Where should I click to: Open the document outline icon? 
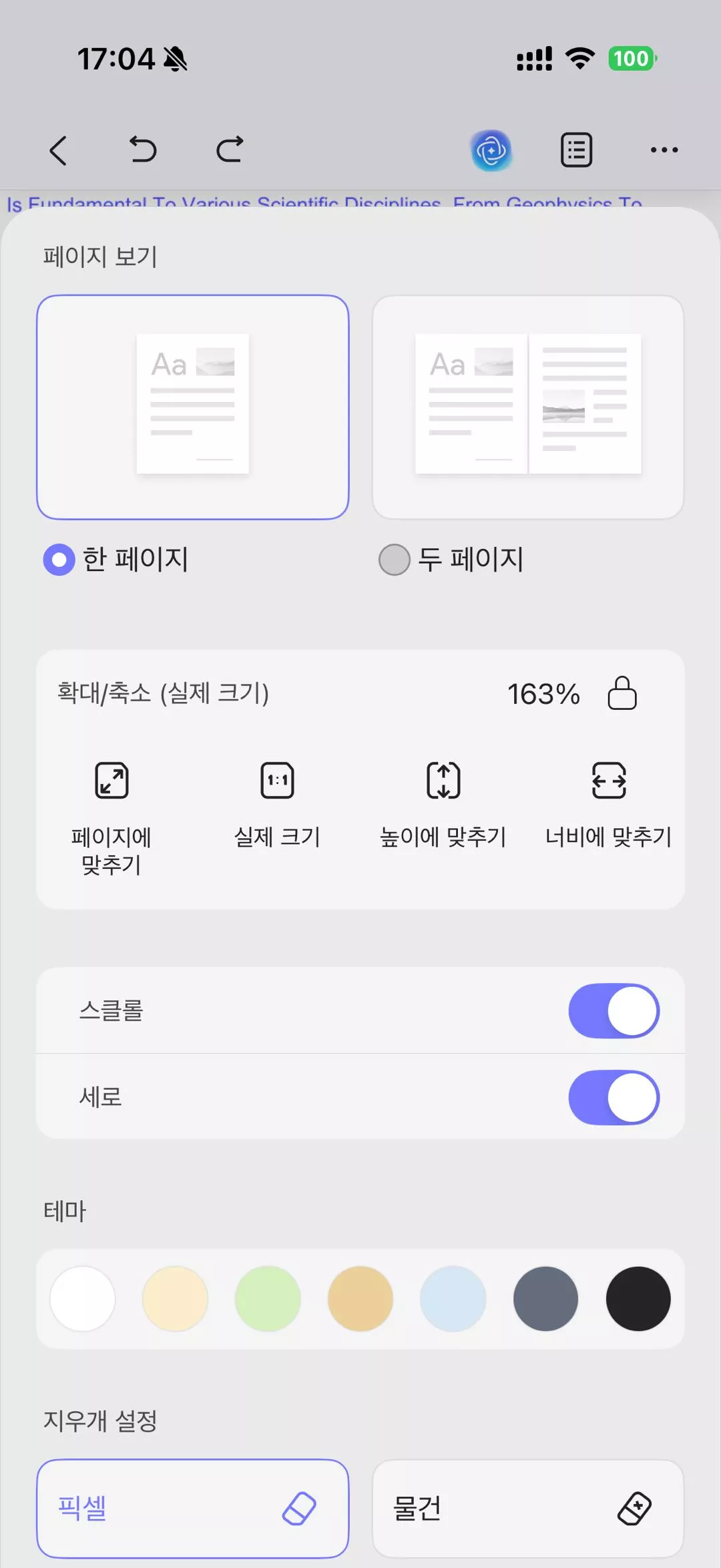point(575,149)
